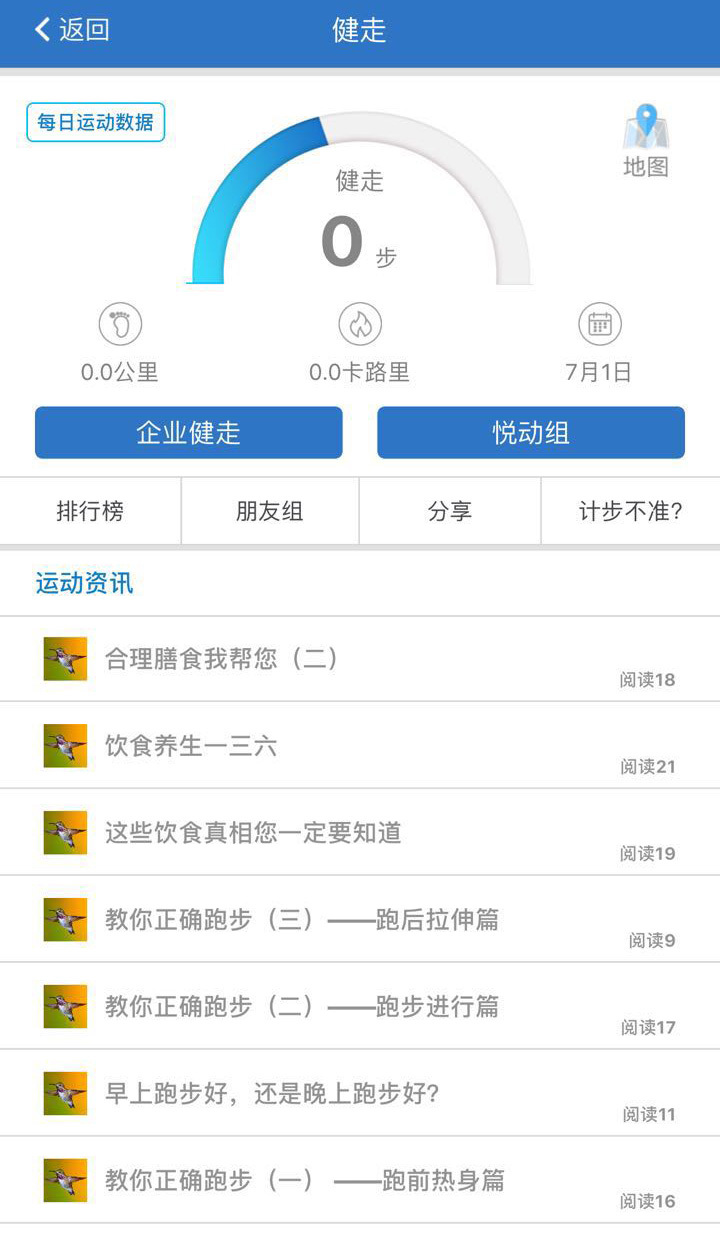Open the 地图 map icon
Image resolution: width=720 pixels, height=1236 pixels.
point(646,134)
